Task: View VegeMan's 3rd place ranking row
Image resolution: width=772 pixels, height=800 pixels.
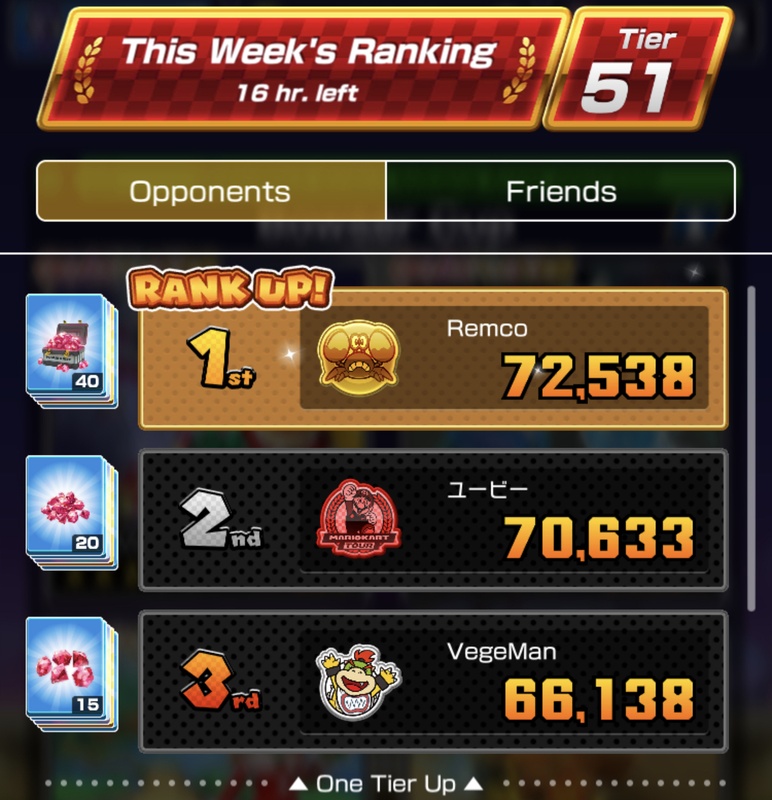Action: [x=432, y=682]
